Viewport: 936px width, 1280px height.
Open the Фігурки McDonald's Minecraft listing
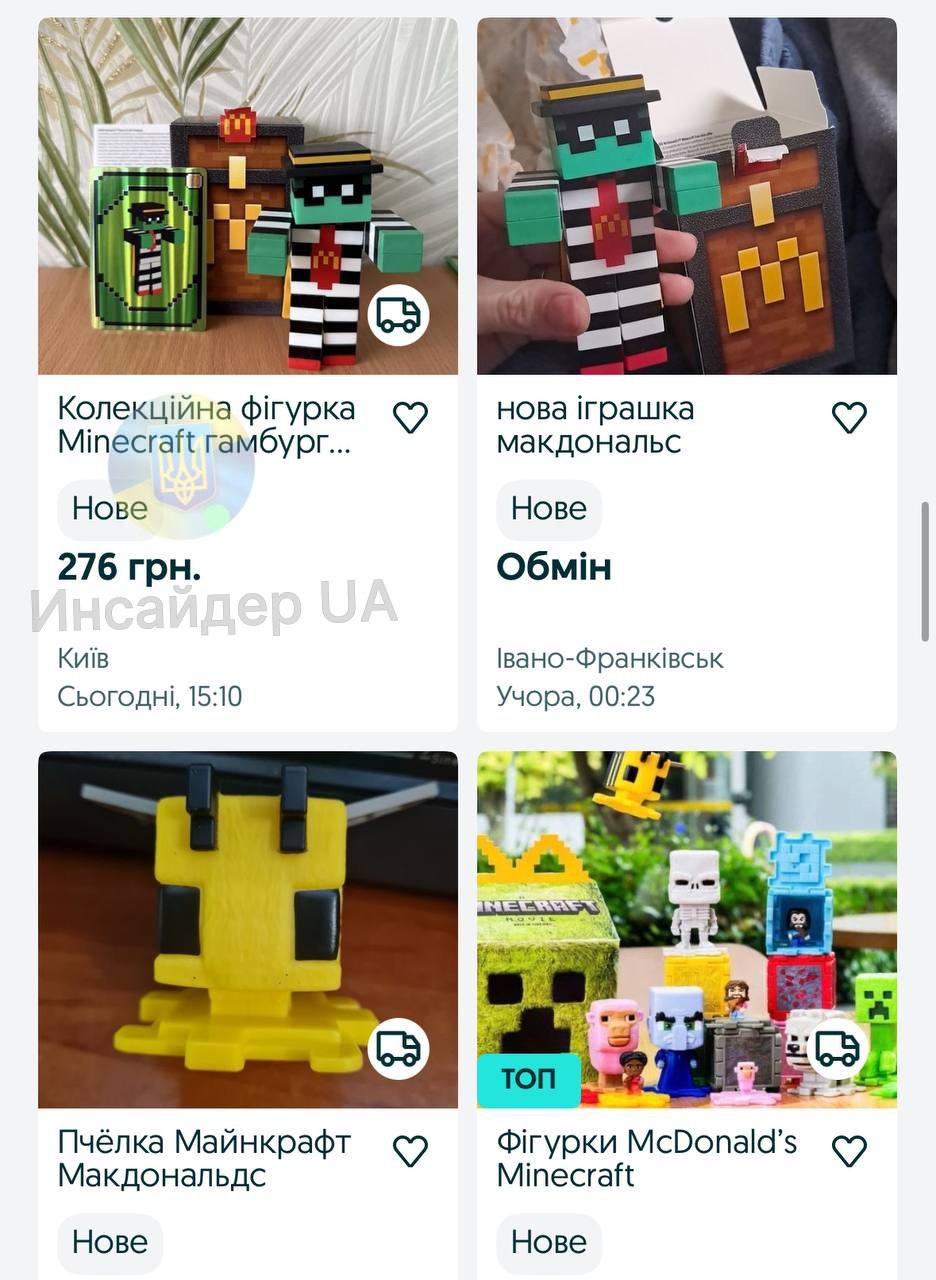pos(647,1158)
